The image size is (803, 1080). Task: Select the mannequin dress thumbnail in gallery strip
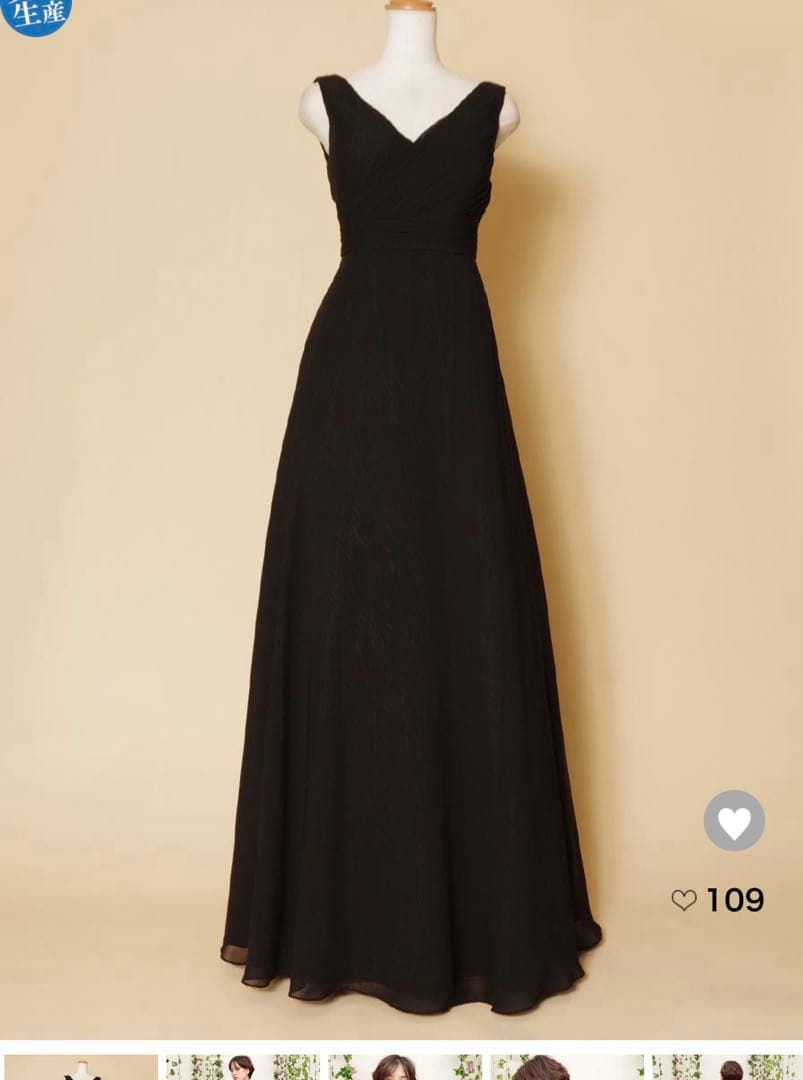[x=81, y=1068]
